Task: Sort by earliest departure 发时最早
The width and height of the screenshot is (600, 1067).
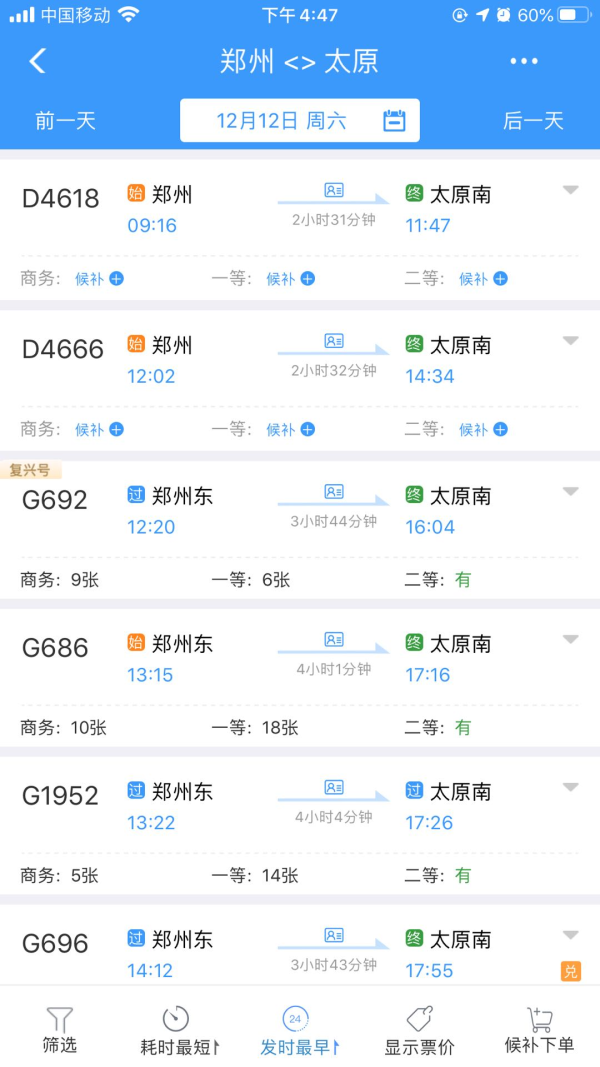Action: [299, 1031]
